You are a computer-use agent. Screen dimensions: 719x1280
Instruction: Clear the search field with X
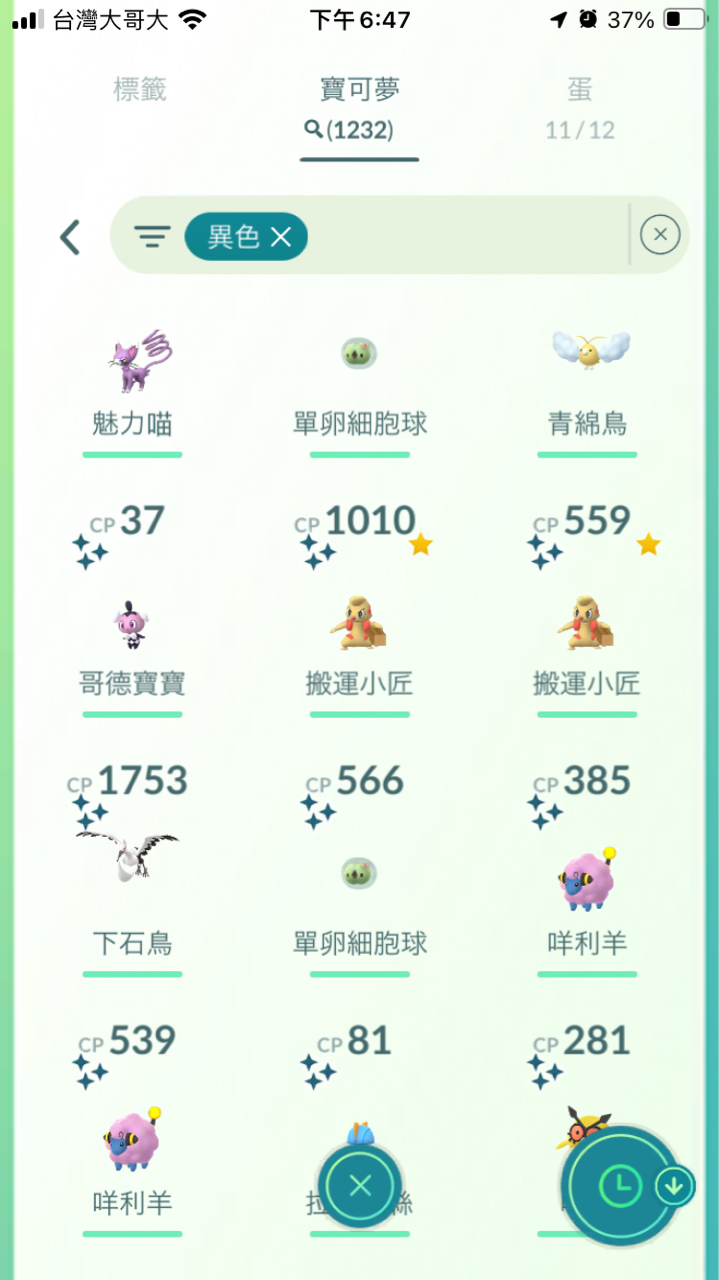point(659,235)
